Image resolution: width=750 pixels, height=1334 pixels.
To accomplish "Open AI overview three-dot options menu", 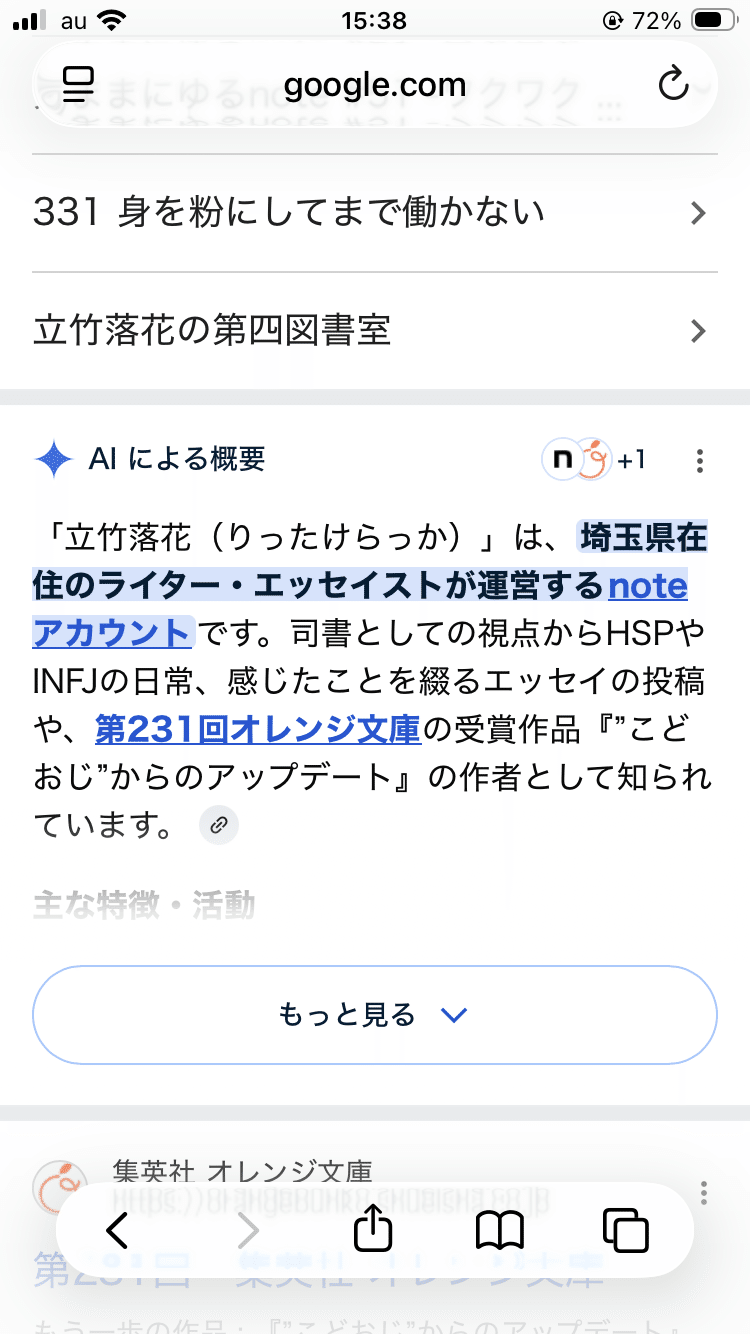I will click(x=700, y=461).
